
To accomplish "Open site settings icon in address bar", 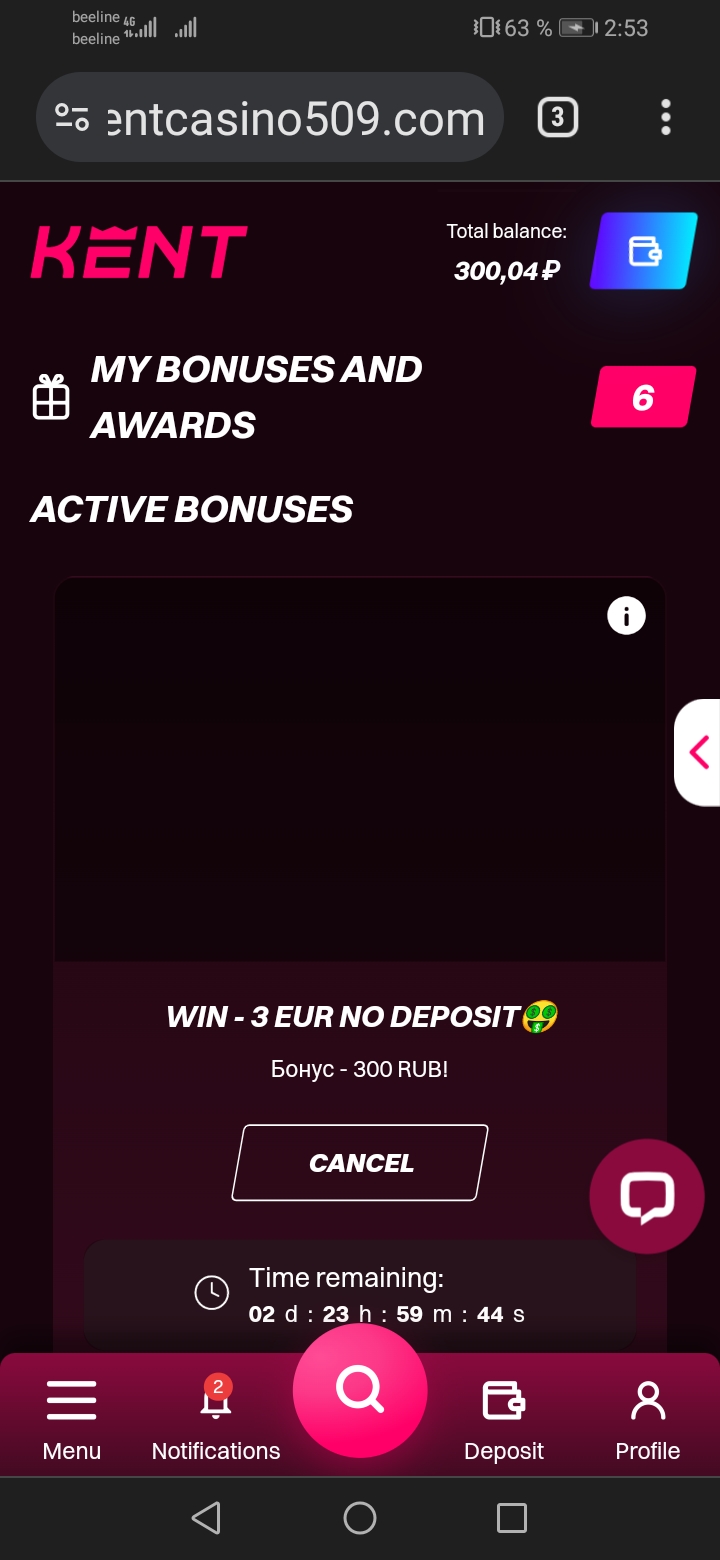I will tap(72, 118).
